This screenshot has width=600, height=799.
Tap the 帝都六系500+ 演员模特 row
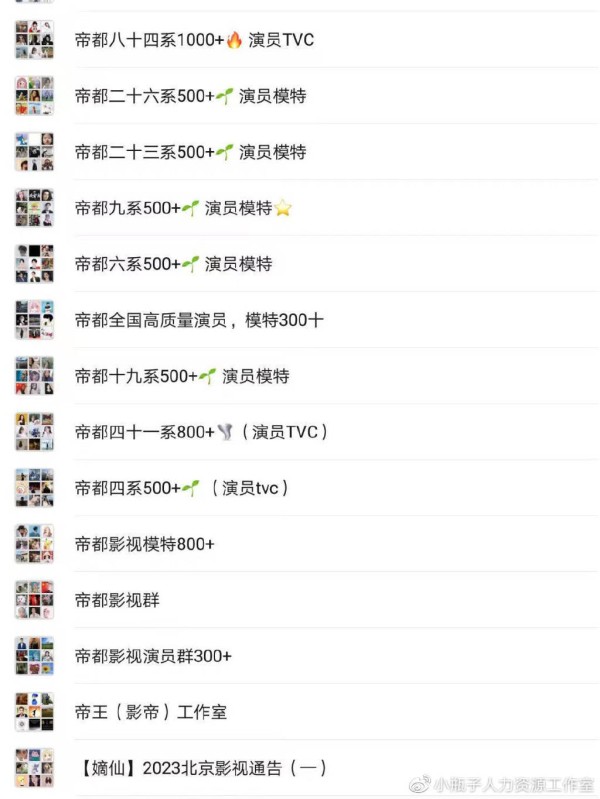pyautogui.click(x=173, y=264)
